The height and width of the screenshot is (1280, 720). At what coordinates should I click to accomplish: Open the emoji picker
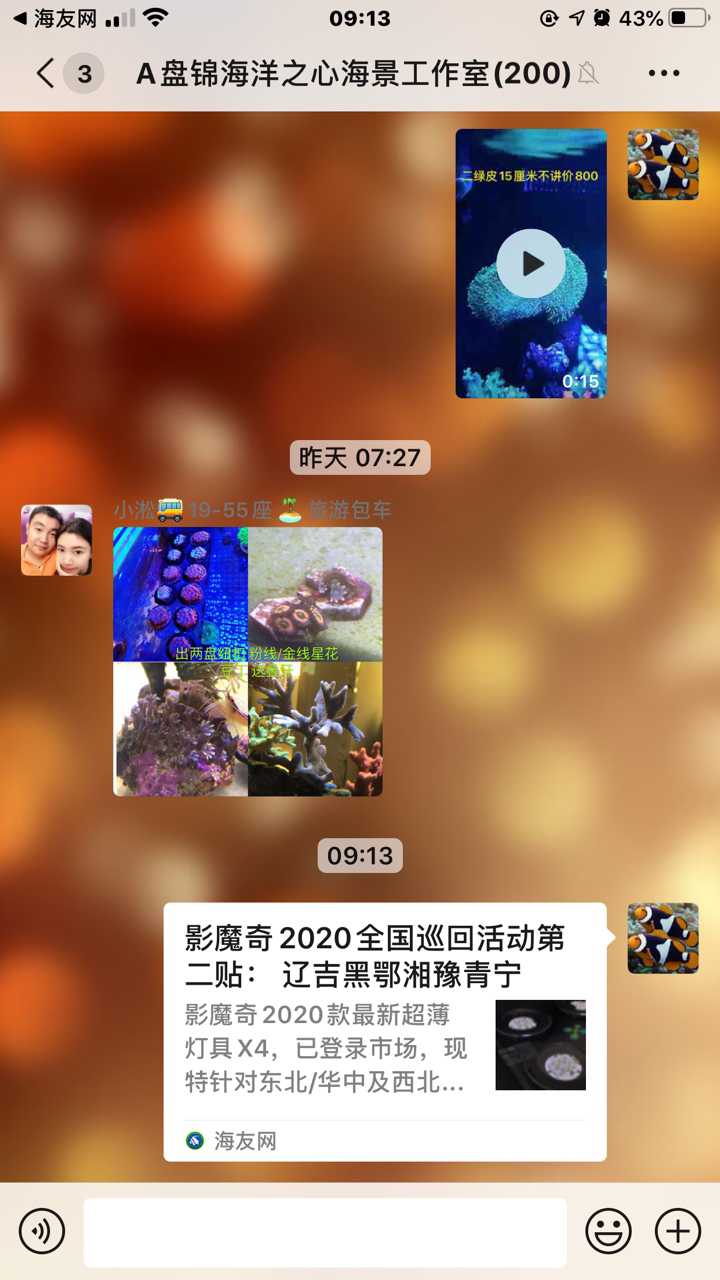pos(608,1230)
